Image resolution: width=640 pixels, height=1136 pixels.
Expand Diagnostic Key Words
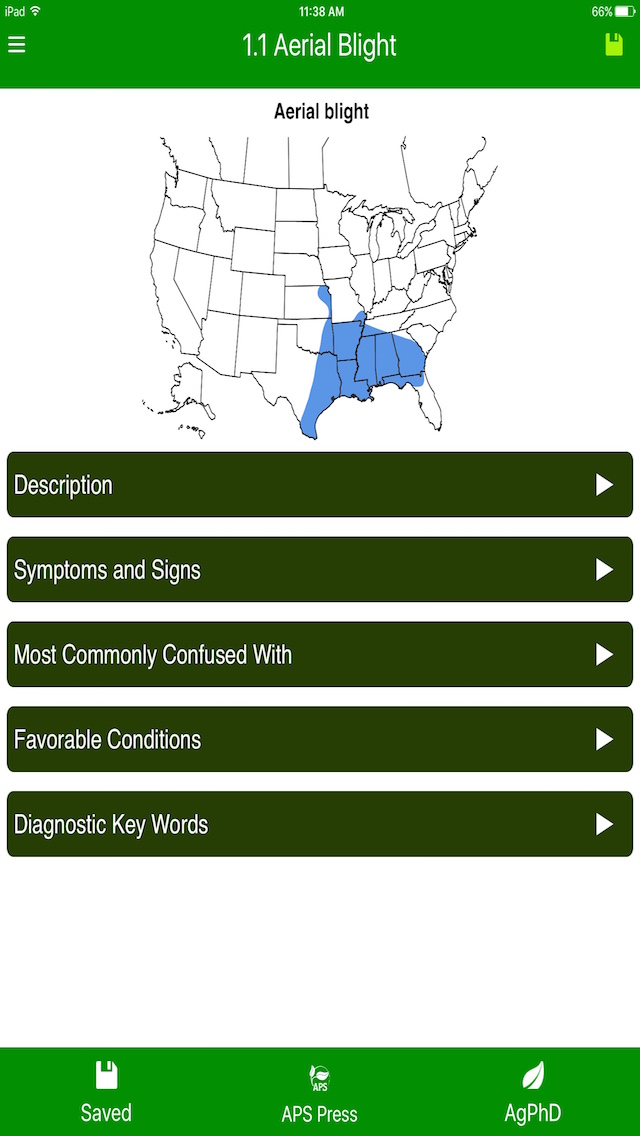coord(320,825)
